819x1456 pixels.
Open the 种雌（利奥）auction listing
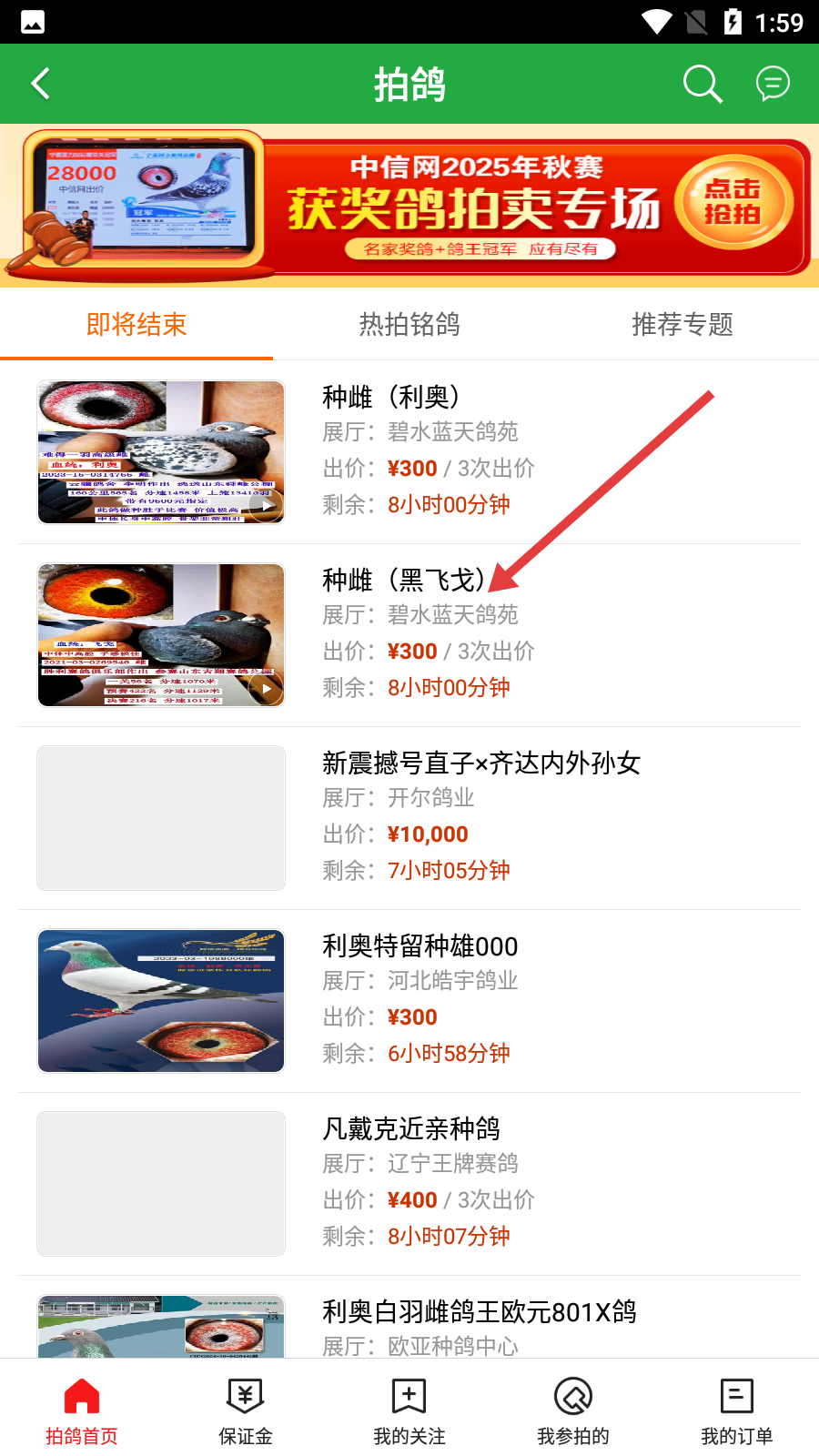(391, 398)
